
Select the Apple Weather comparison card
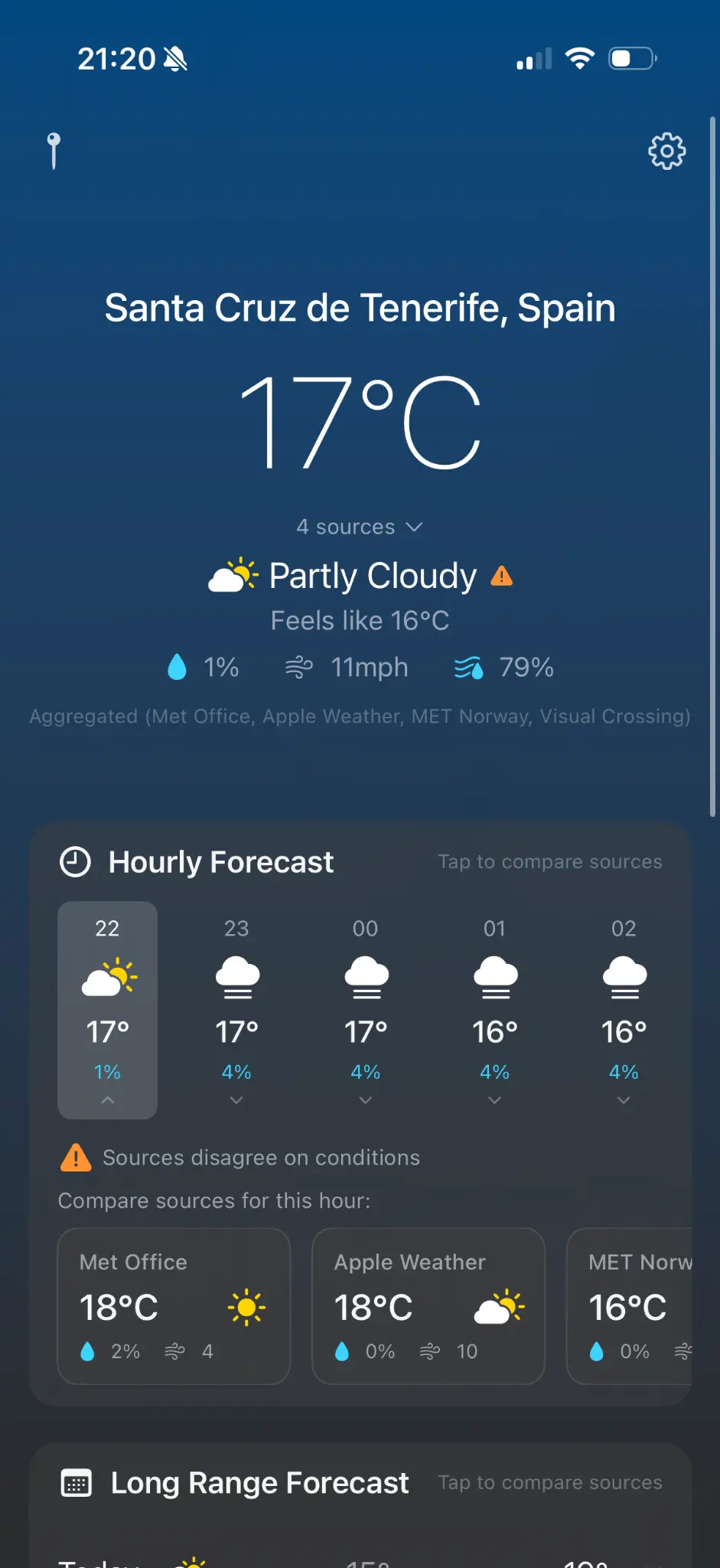click(x=428, y=1306)
